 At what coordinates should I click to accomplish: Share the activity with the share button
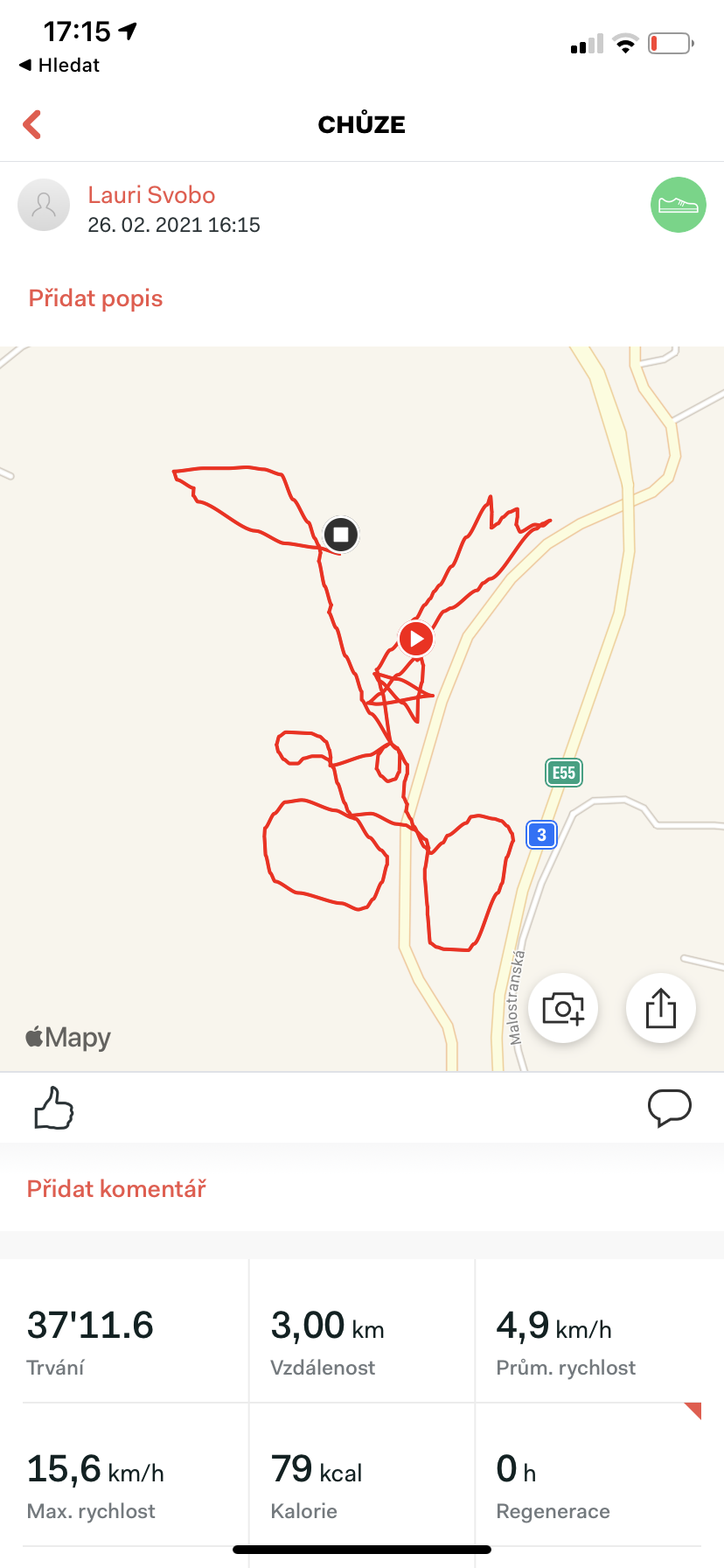point(661,1008)
